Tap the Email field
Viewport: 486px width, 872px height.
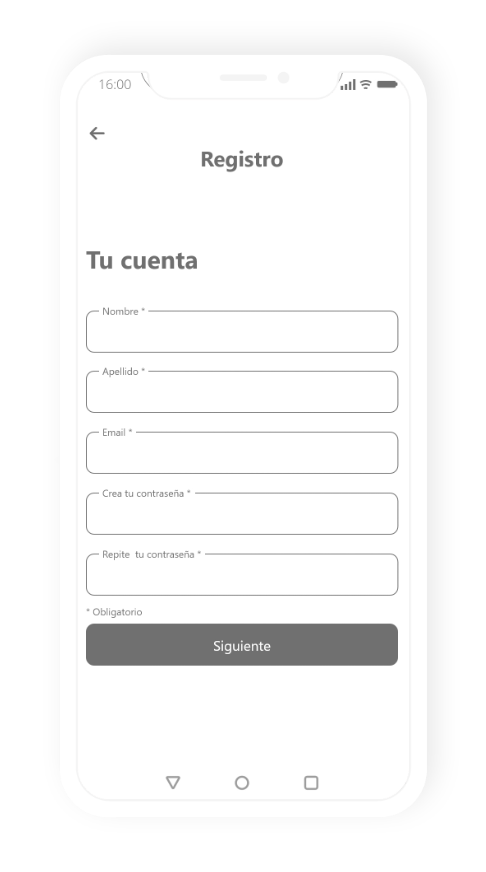pyautogui.click(x=242, y=453)
